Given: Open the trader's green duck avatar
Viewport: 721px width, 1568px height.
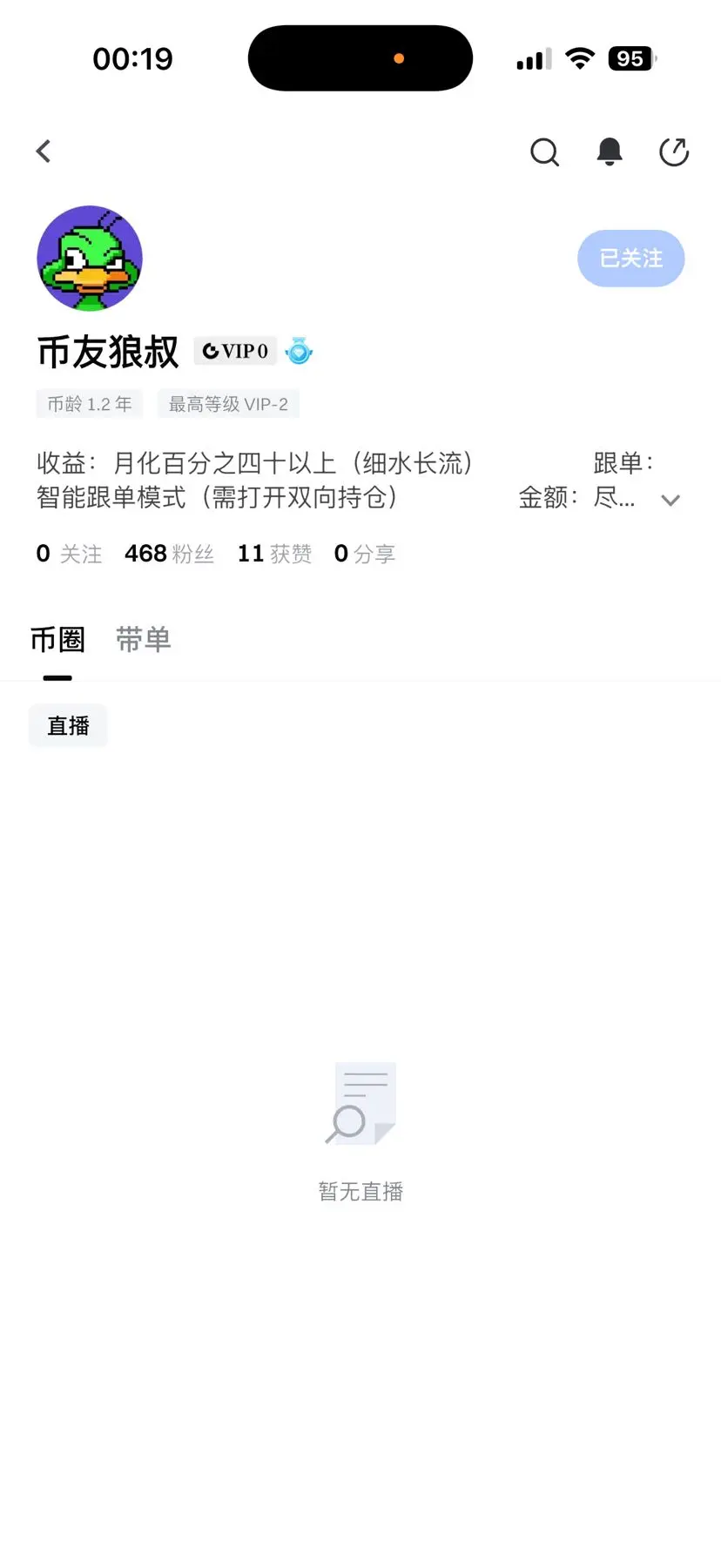Looking at the screenshot, I should click(x=90, y=259).
